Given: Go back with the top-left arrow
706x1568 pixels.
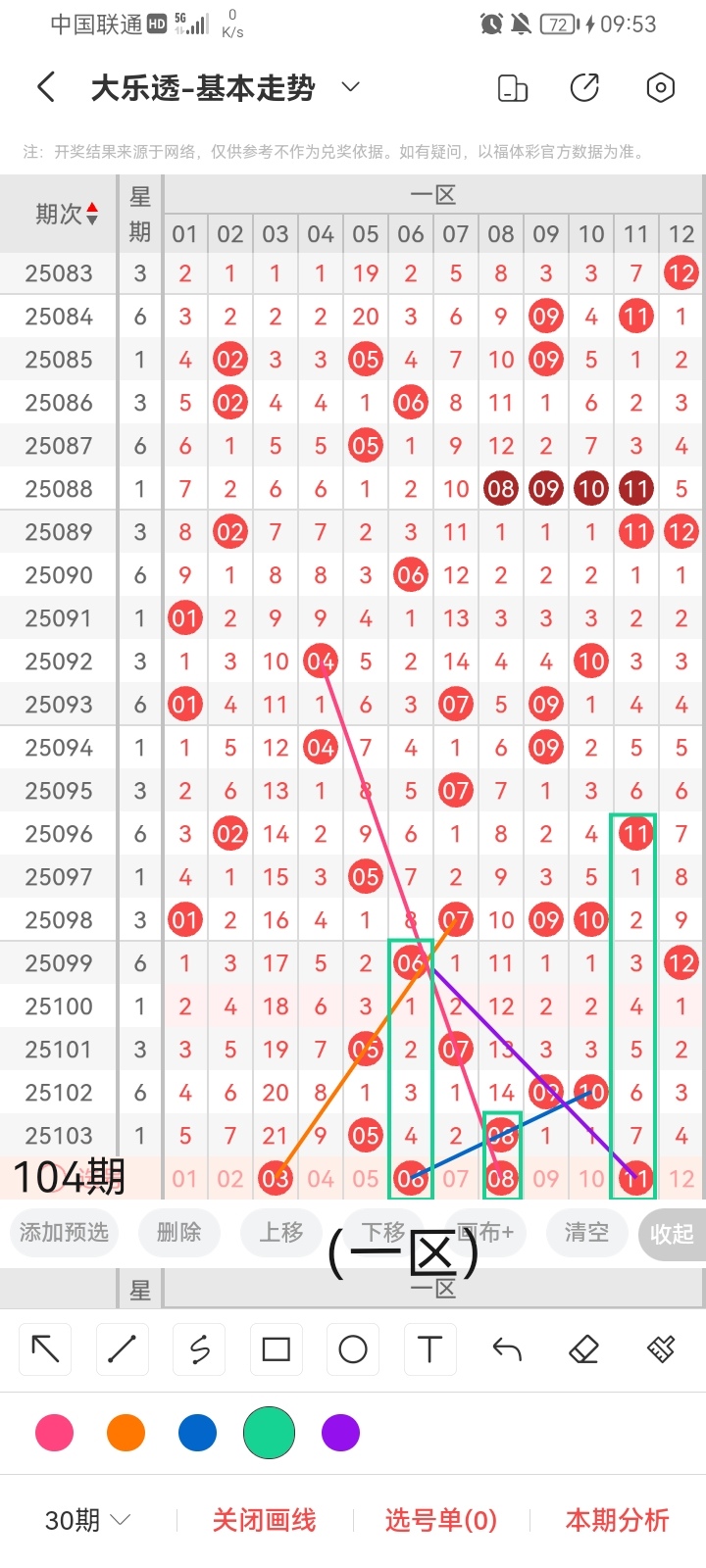Looking at the screenshot, I should click(46, 87).
